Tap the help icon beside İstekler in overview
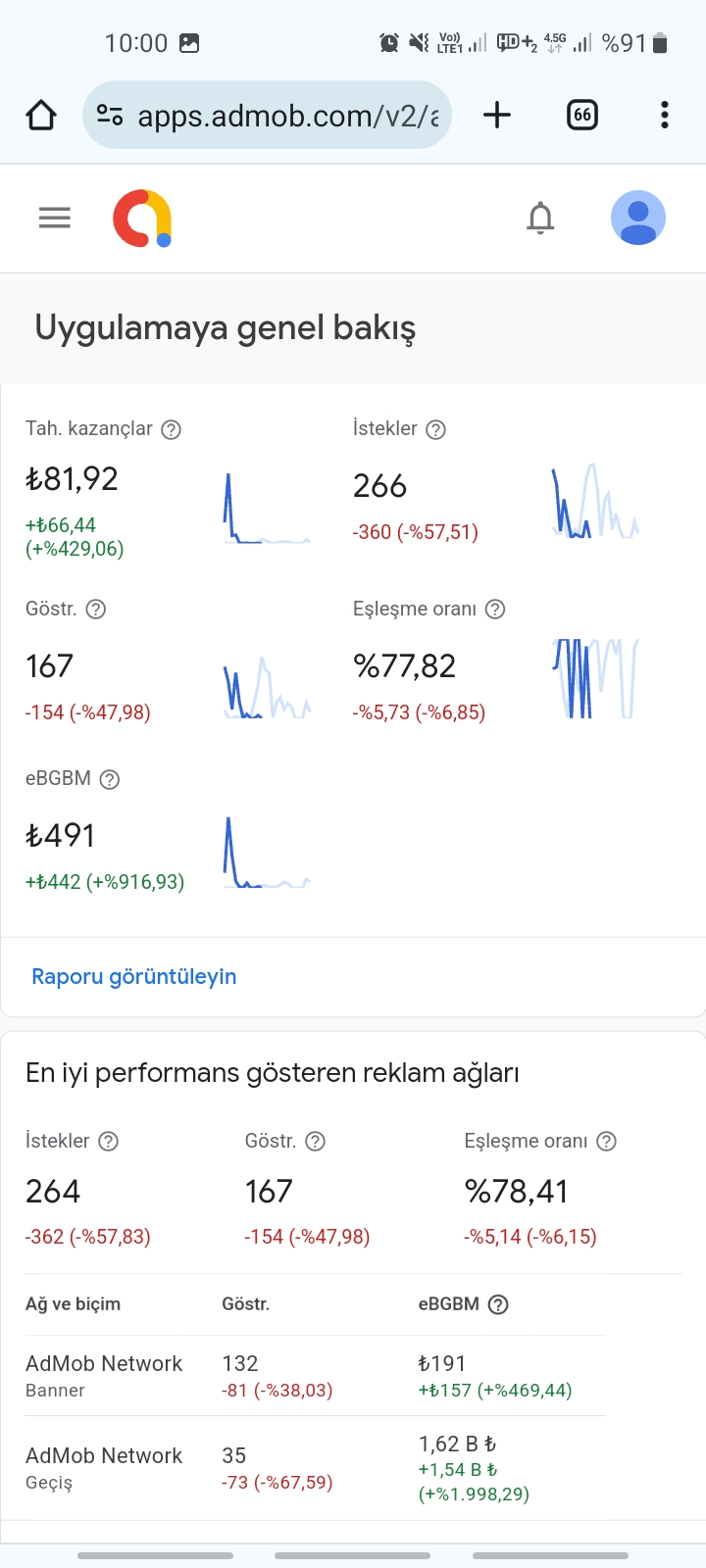 click(x=436, y=429)
